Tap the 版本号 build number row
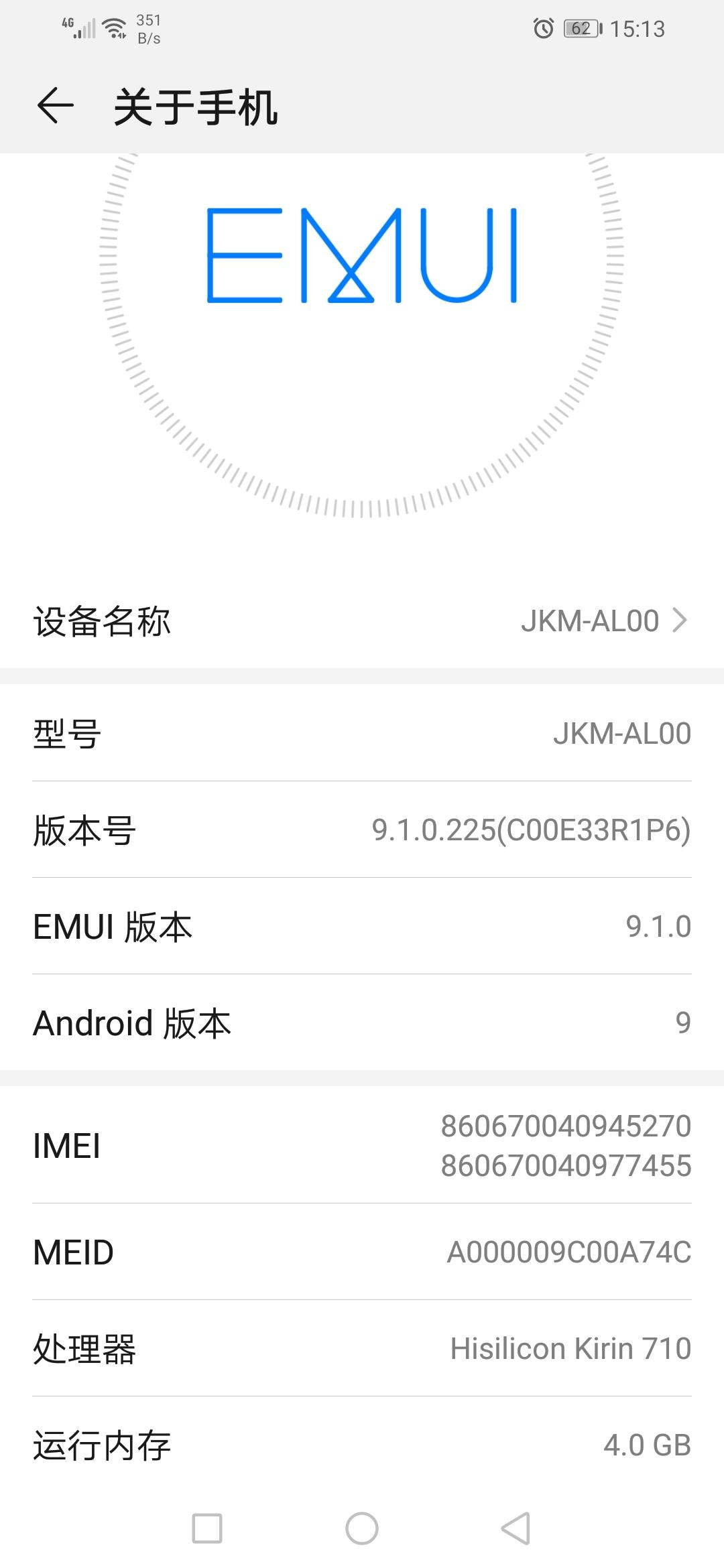 [x=362, y=831]
